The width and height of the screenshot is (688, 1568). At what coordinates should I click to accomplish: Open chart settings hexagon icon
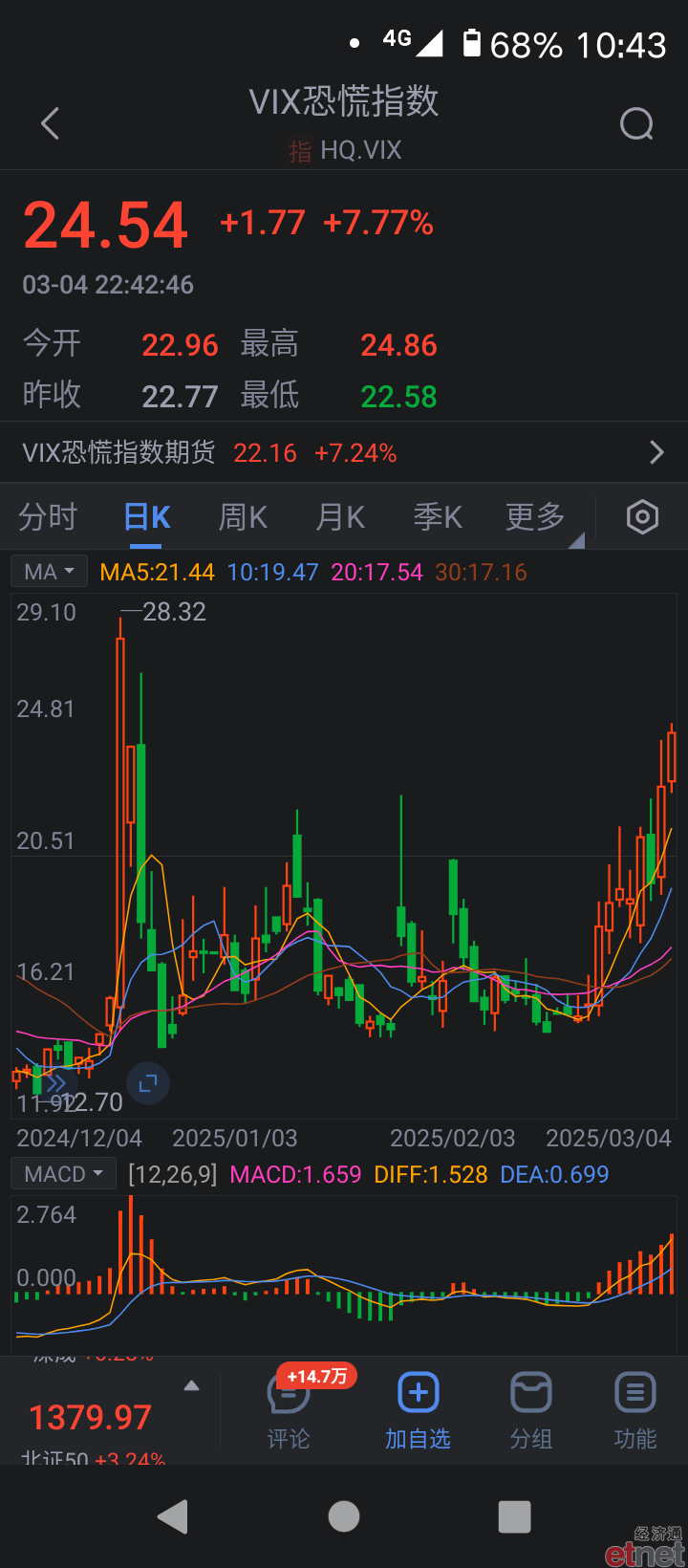point(642,517)
